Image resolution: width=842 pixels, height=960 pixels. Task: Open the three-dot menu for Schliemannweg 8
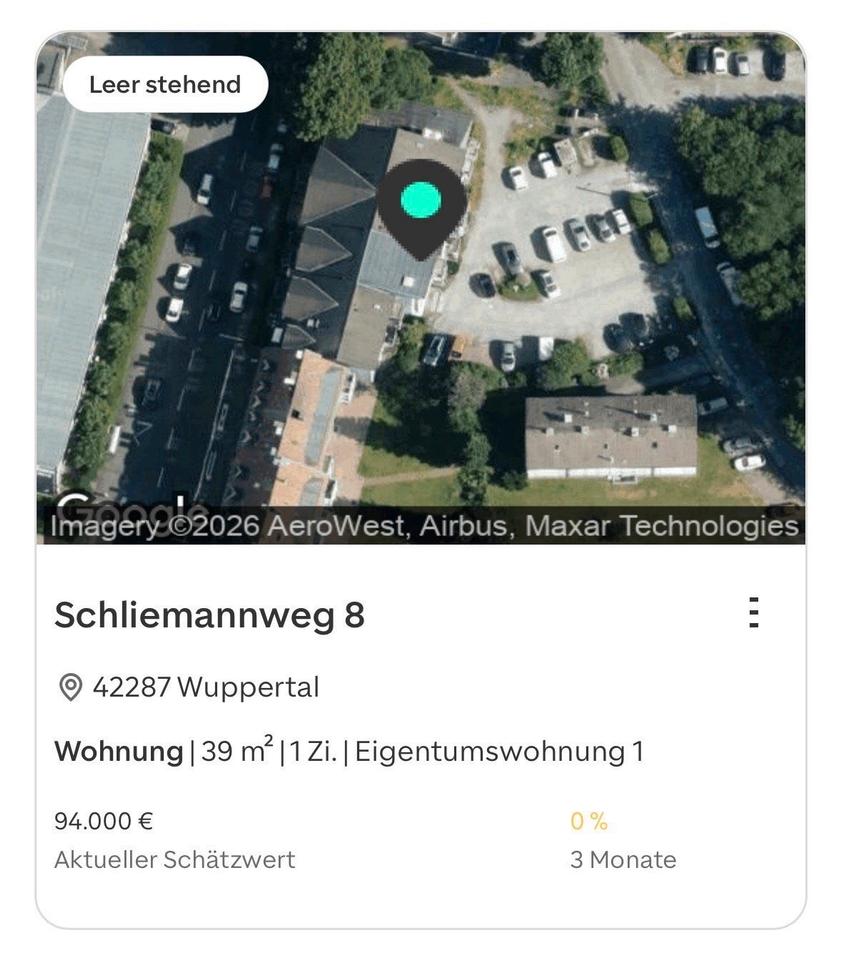pos(754,612)
